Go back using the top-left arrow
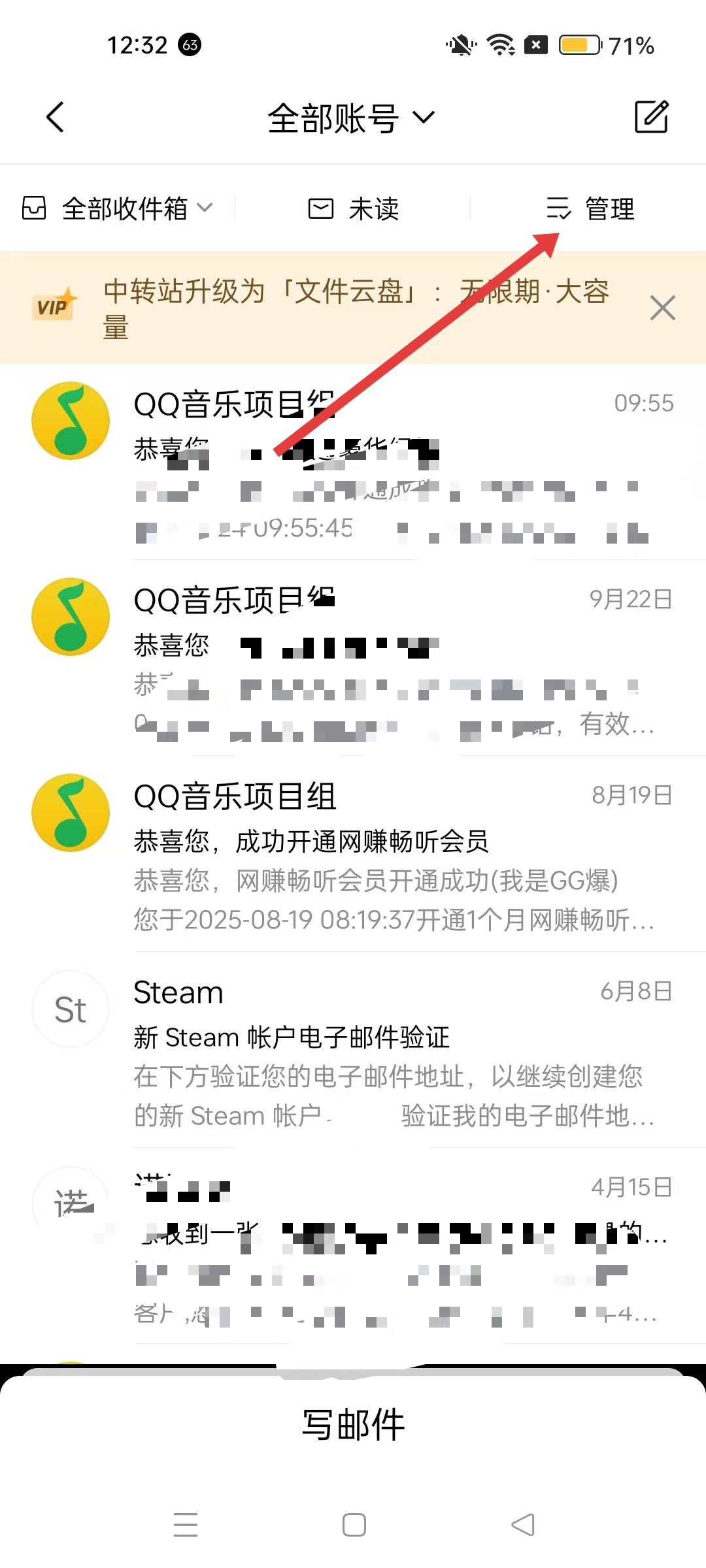Image resolution: width=706 pixels, height=1568 pixels. pos(56,118)
